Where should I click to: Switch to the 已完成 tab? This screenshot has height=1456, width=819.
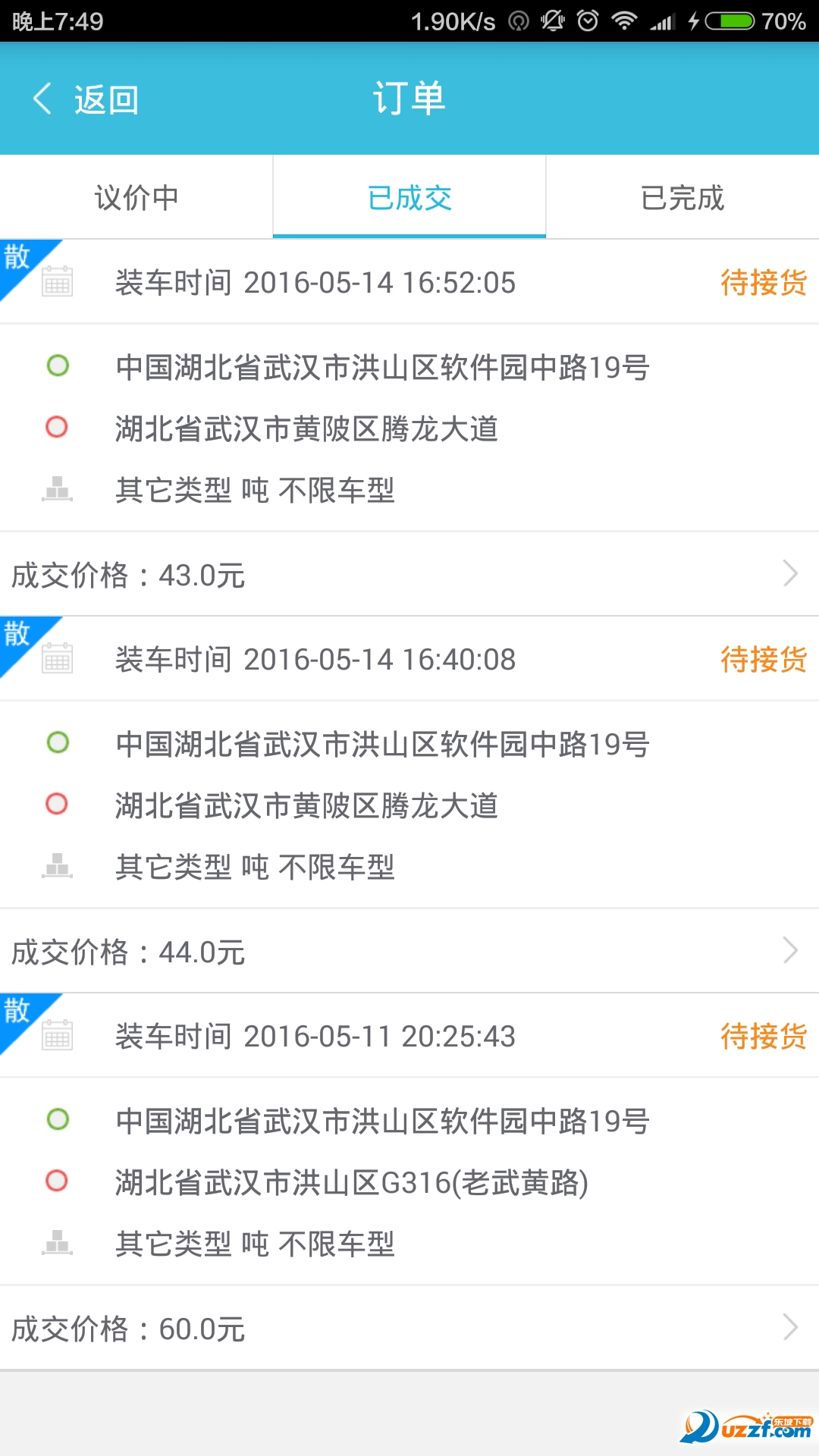682,196
